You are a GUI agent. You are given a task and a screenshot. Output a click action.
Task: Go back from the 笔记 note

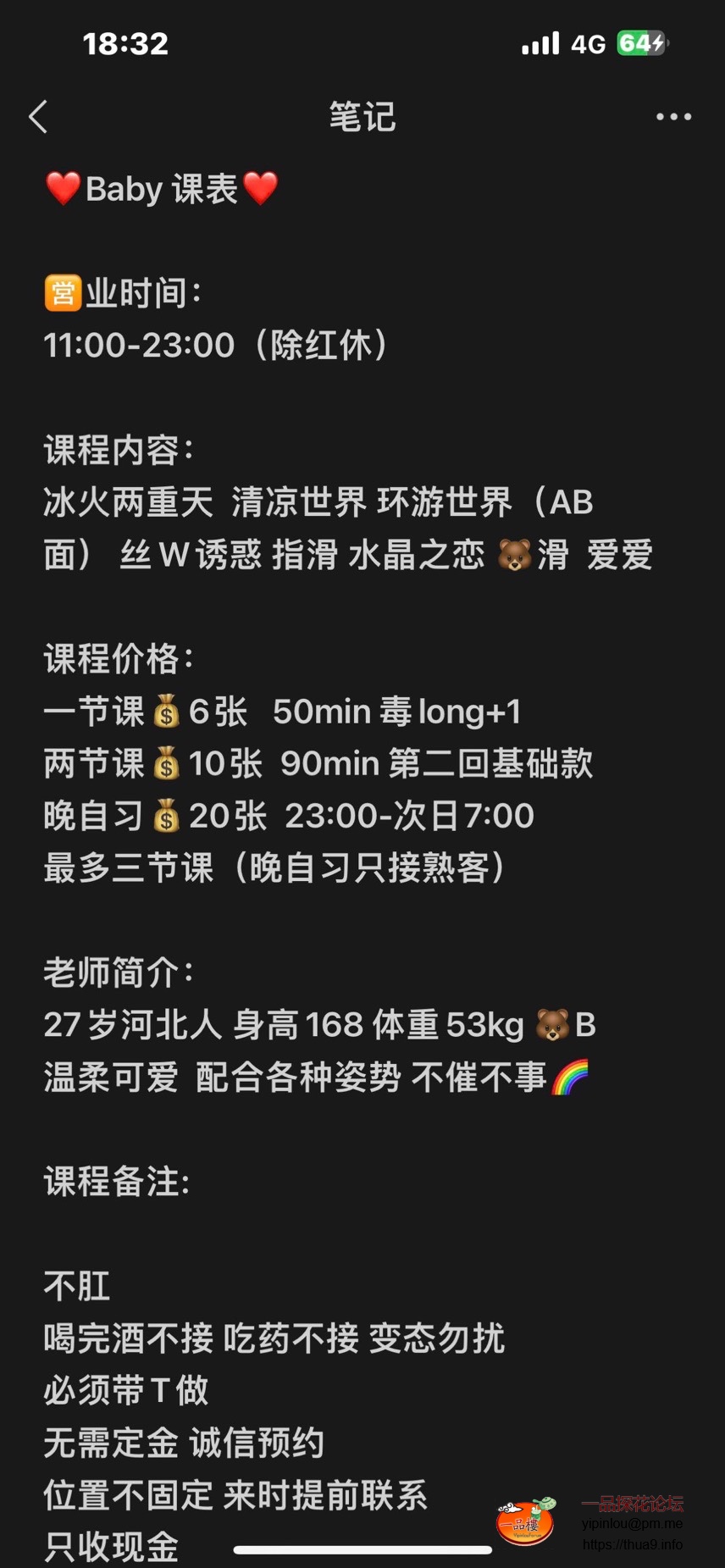point(38,117)
